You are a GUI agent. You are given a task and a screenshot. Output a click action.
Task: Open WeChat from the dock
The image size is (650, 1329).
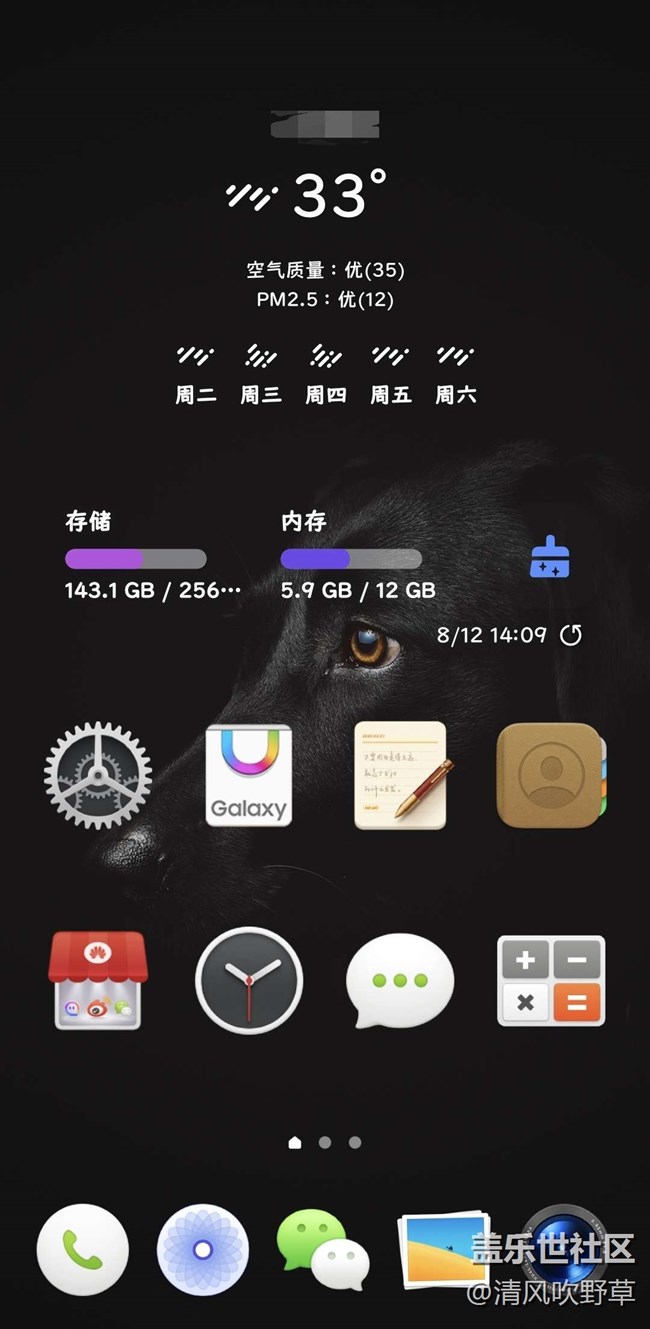coord(322,1250)
